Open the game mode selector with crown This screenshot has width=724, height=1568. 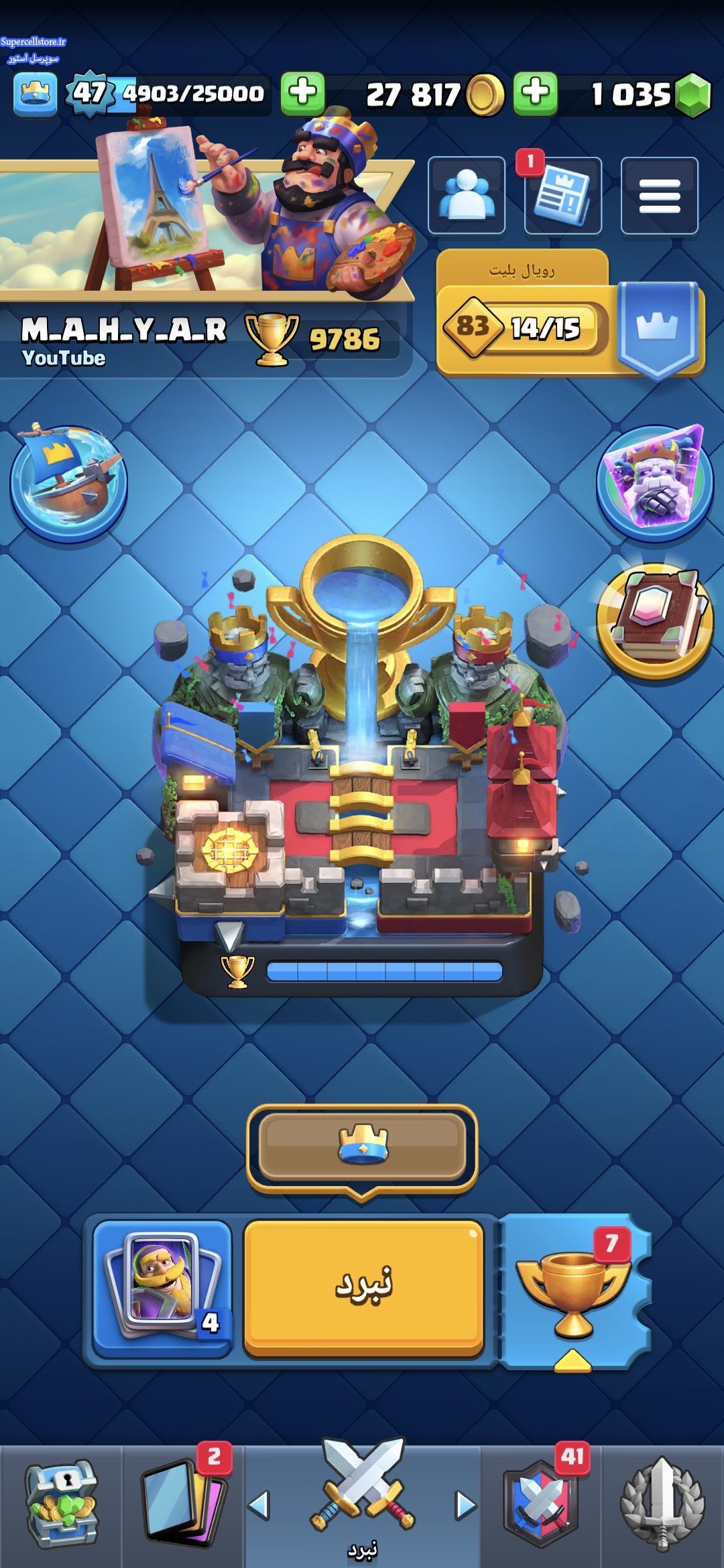tap(363, 1147)
